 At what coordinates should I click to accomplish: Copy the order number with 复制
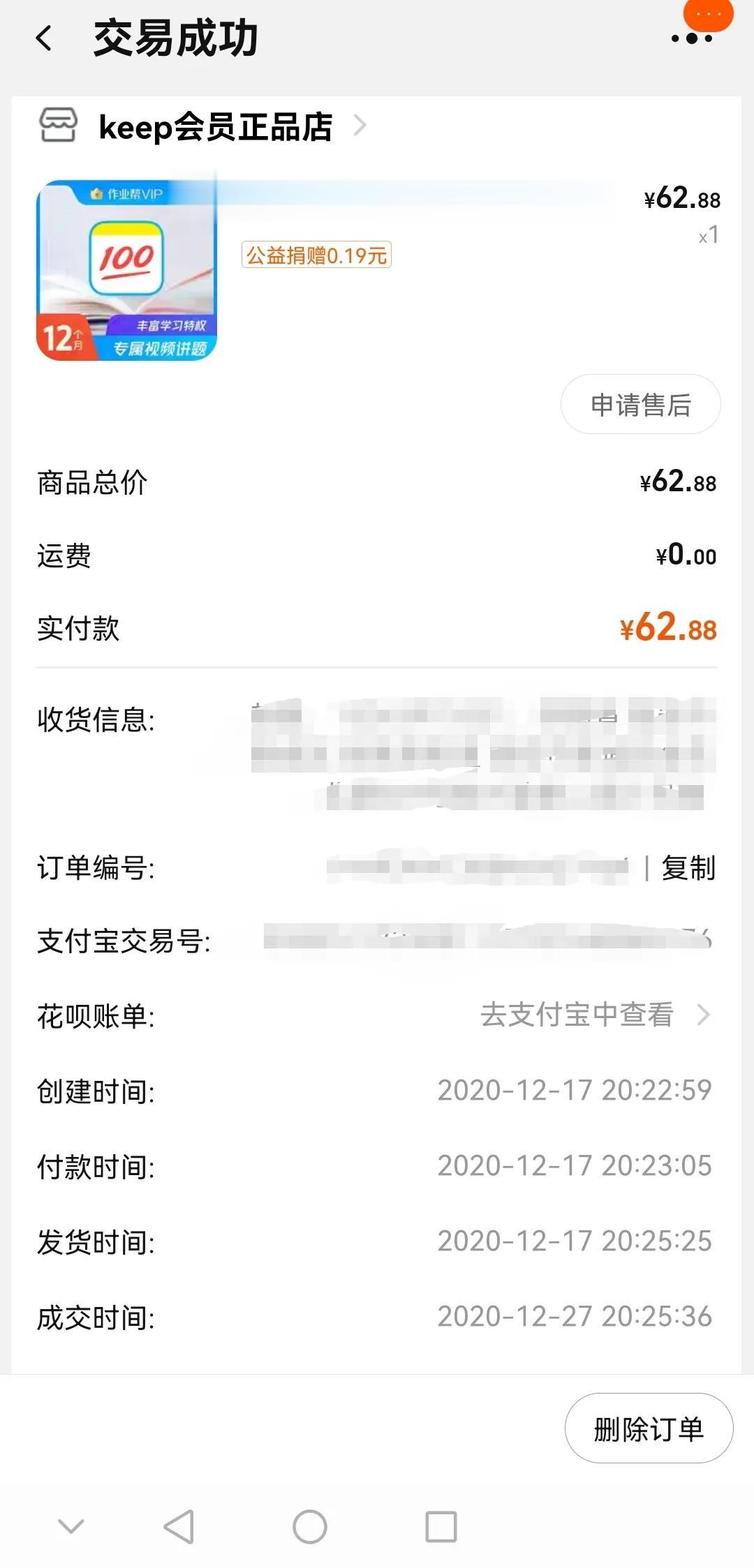(688, 868)
